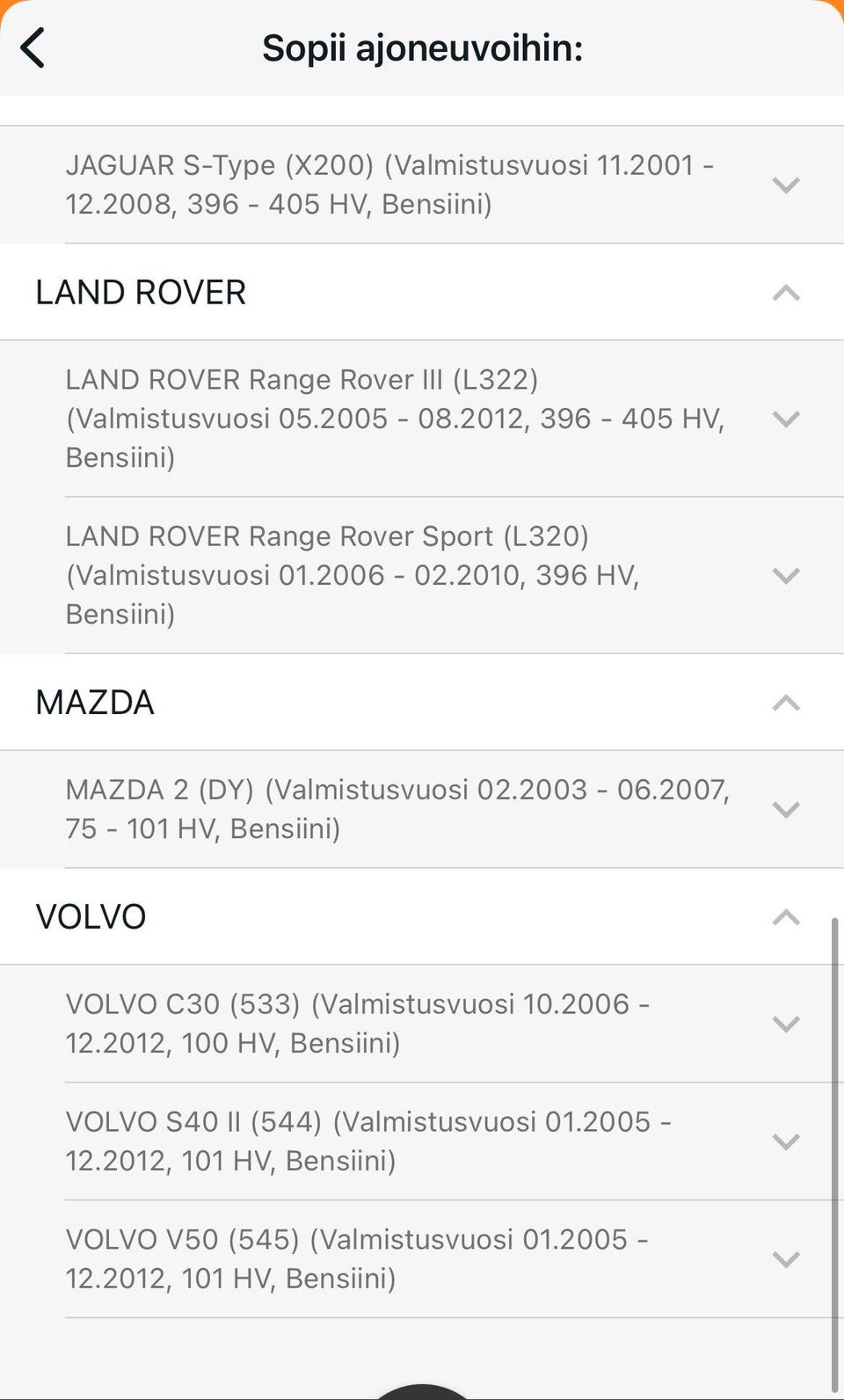The width and height of the screenshot is (844, 1400).
Task: Expand Range Rover Sport (L320) details
Action: (x=785, y=575)
